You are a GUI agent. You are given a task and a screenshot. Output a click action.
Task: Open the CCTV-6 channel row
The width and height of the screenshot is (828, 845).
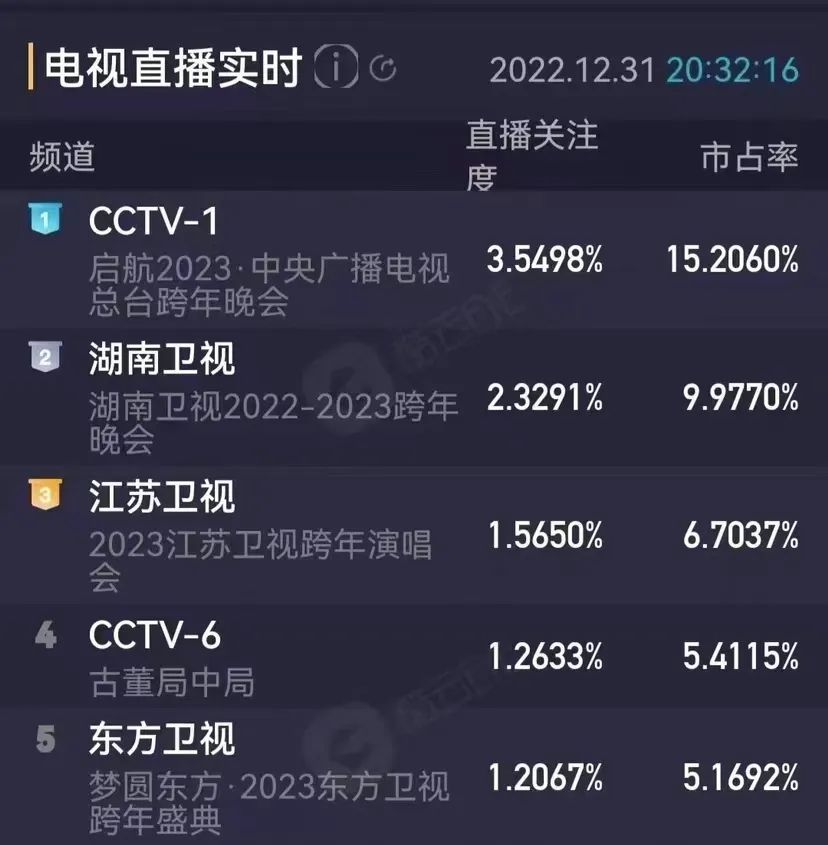155,635
